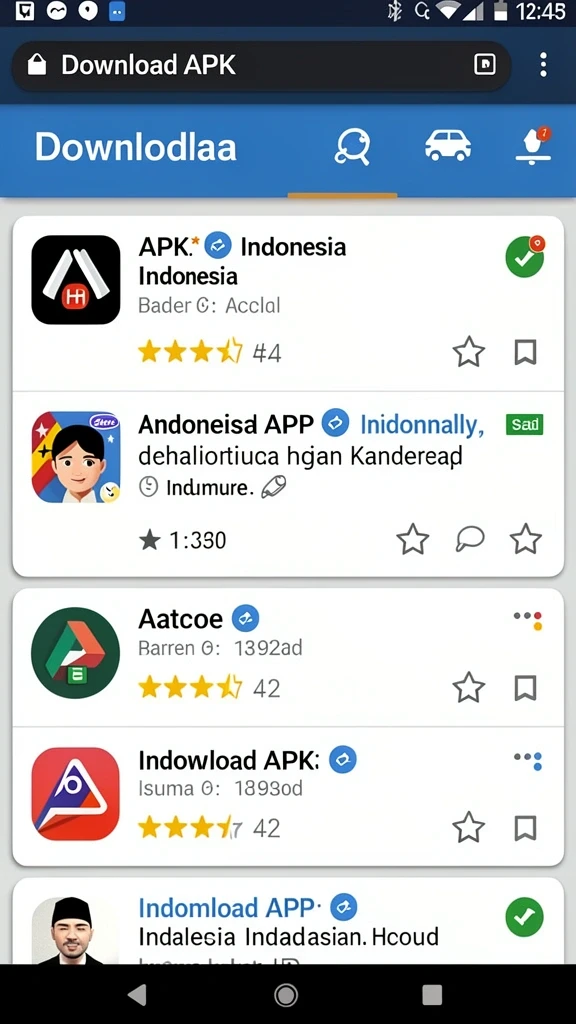Viewport: 576px width, 1024px height.
Task: Open the Andoneisa APP listing
Action: click(288, 485)
